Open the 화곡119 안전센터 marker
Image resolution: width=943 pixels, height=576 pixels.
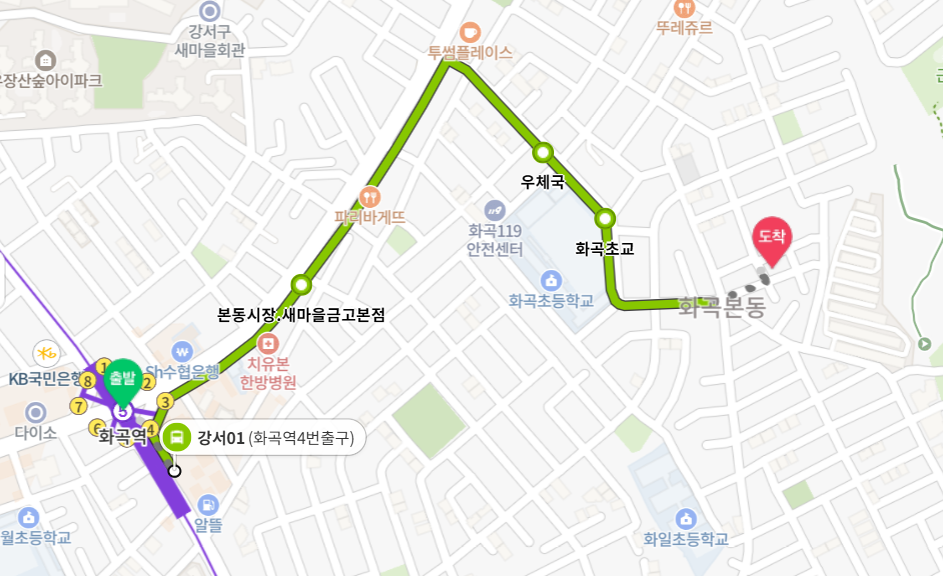point(494,210)
